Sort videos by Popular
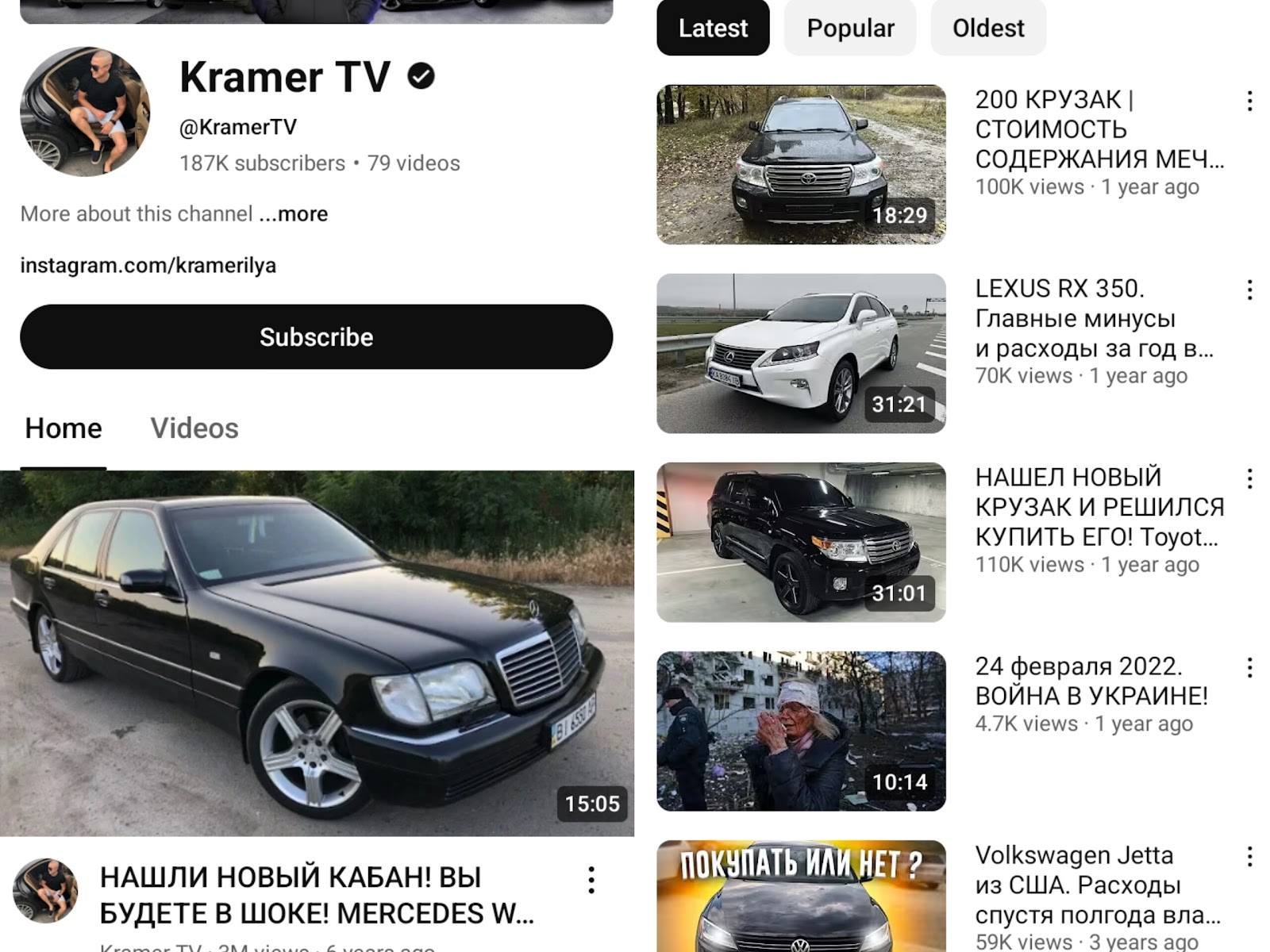 click(850, 29)
